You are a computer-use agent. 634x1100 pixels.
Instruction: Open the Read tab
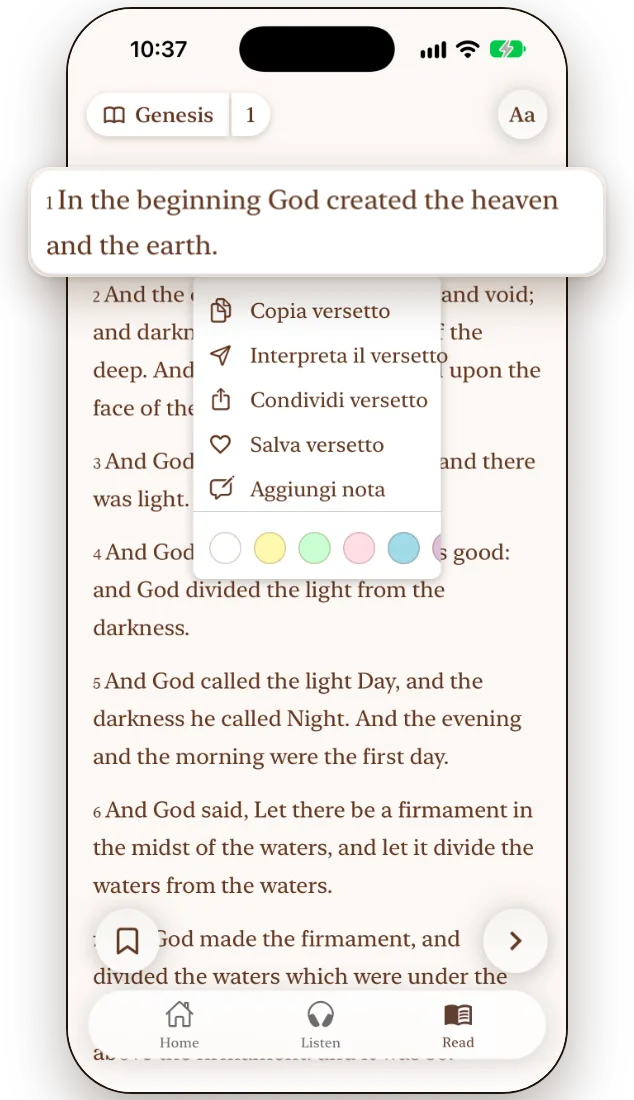[x=458, y=1025]
